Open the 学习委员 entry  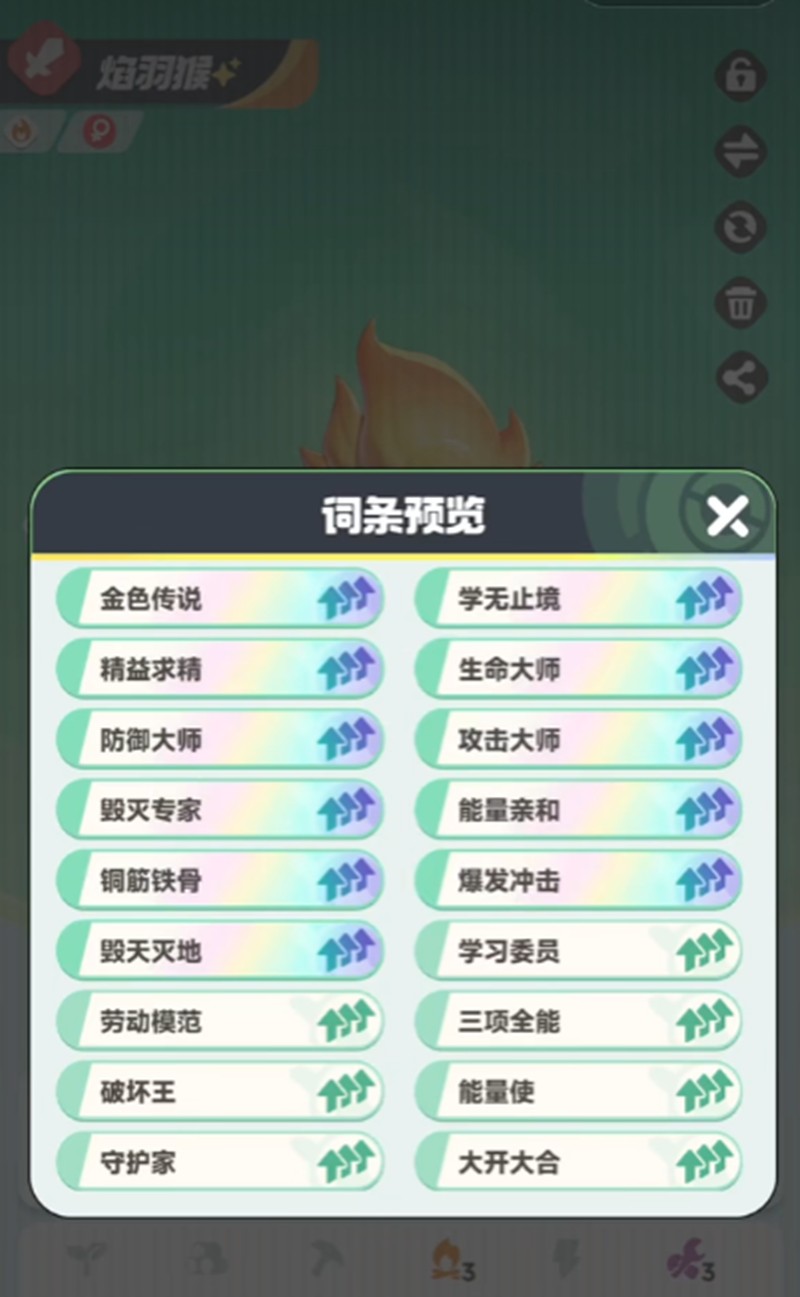578,951
